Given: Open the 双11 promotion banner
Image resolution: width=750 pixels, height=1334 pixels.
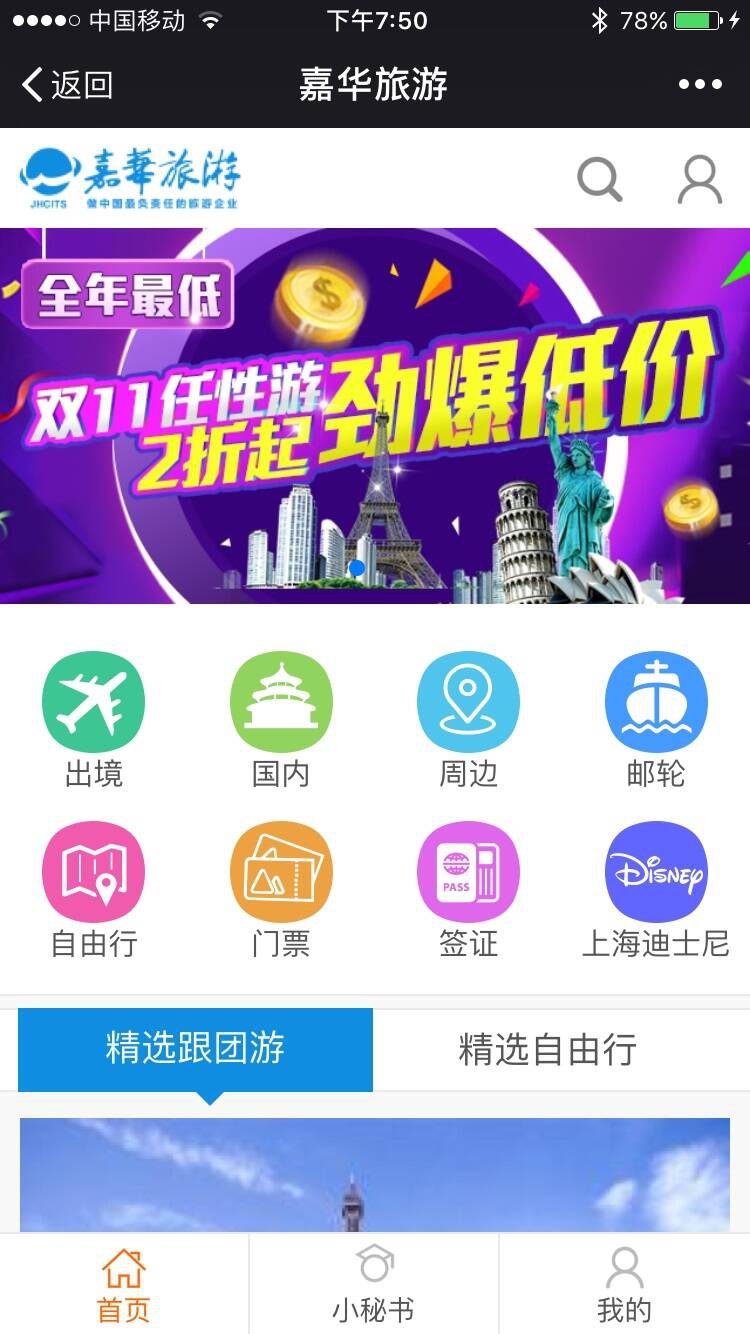Looking at the screenshot, I should click(x=375, y=416).
